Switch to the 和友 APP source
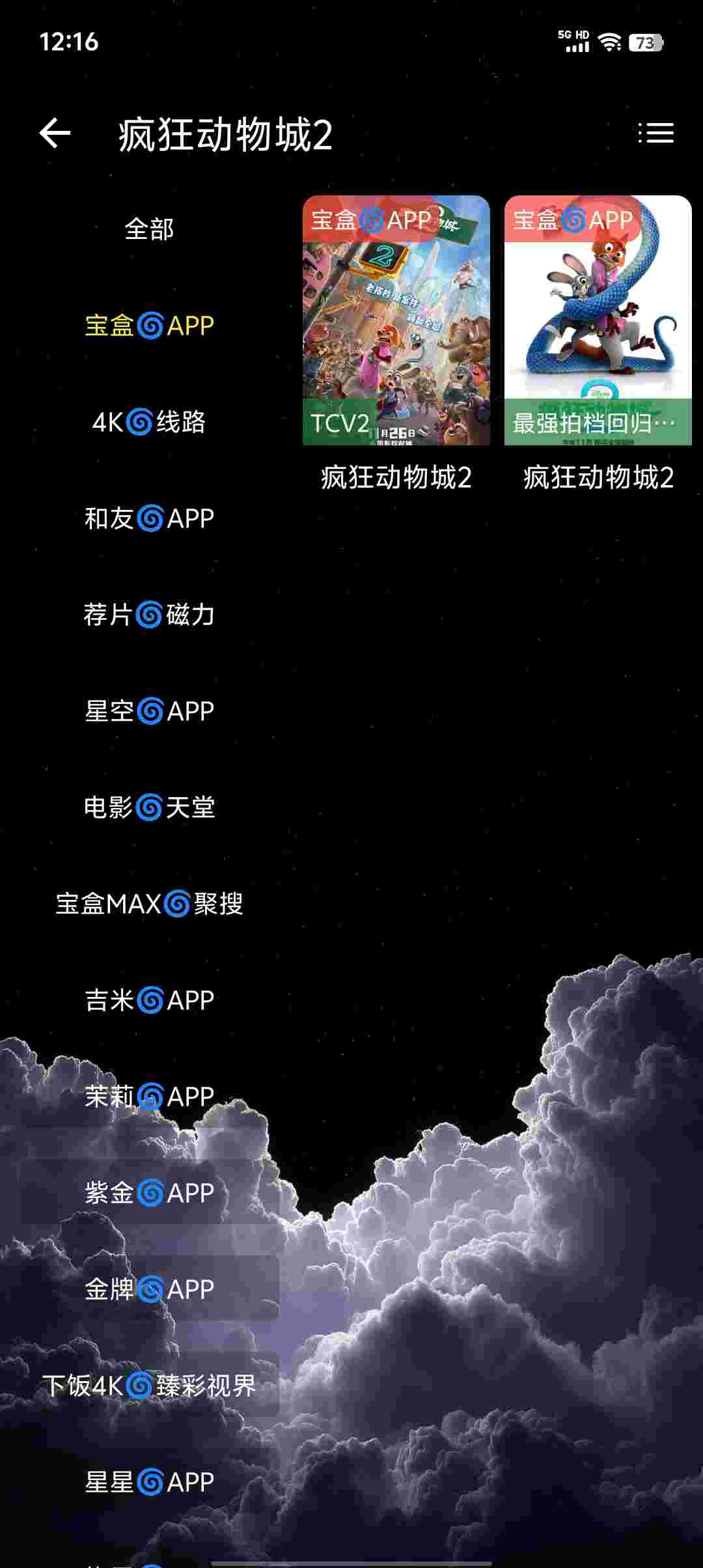Viewport: 703px width, 1568px height. (x=149, y=518)
